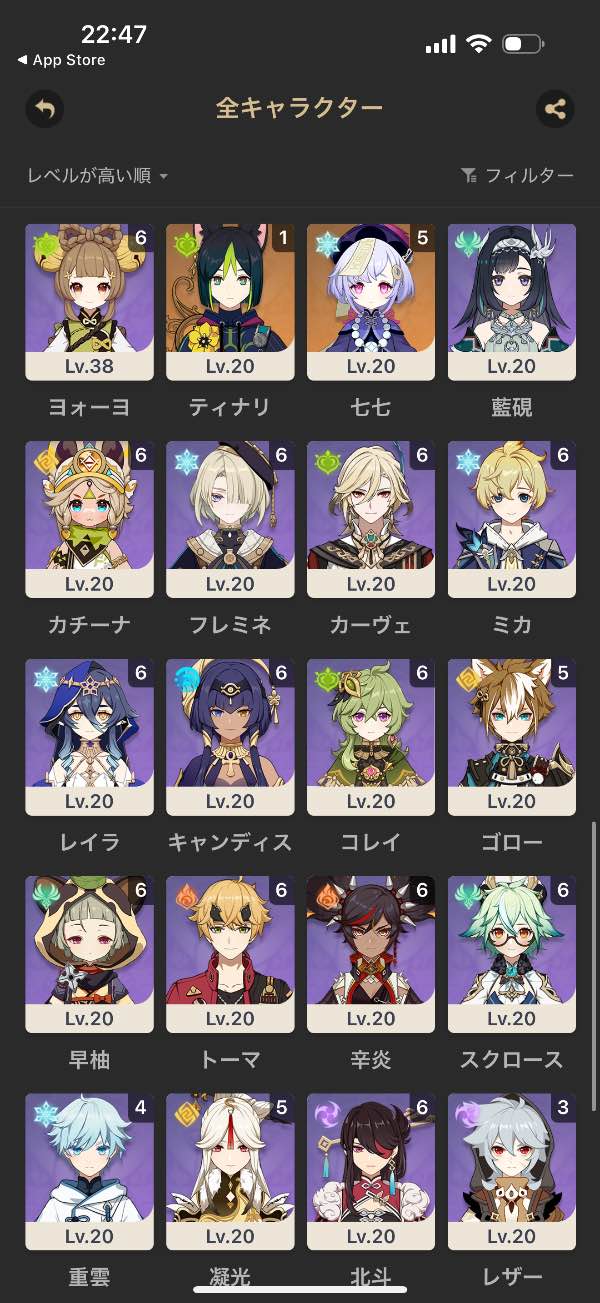
Task: View レイラ character details
Action: click(89, 736)
